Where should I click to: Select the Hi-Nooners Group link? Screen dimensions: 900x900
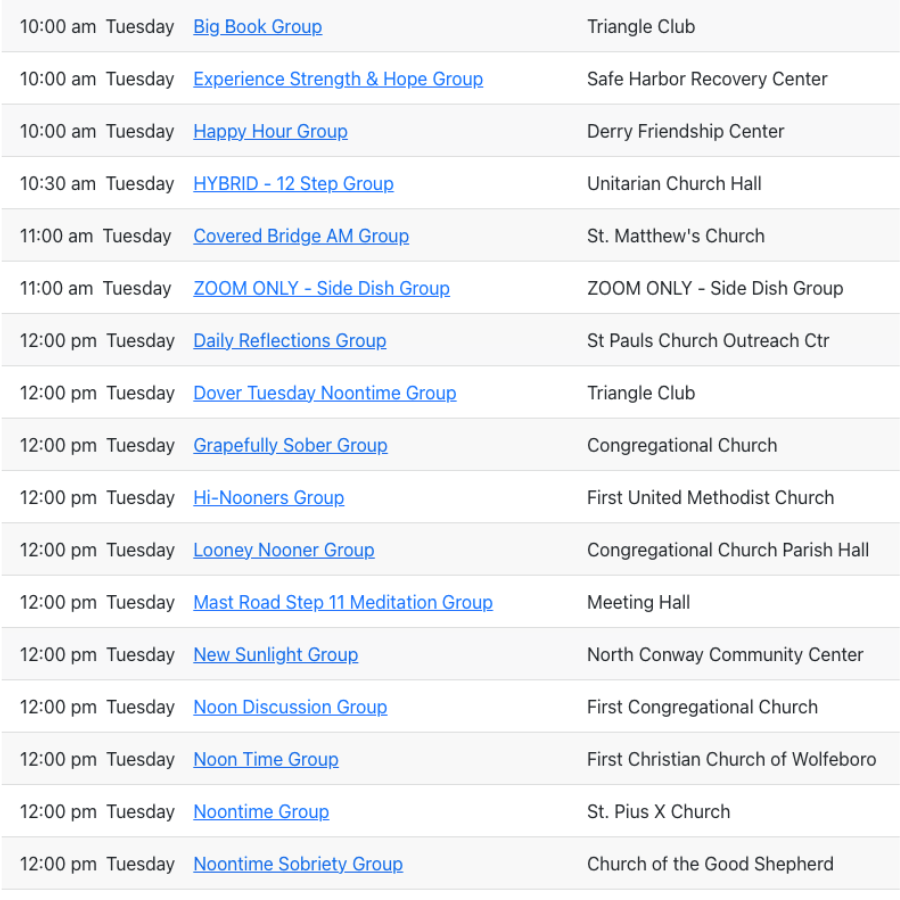[268, 498]
